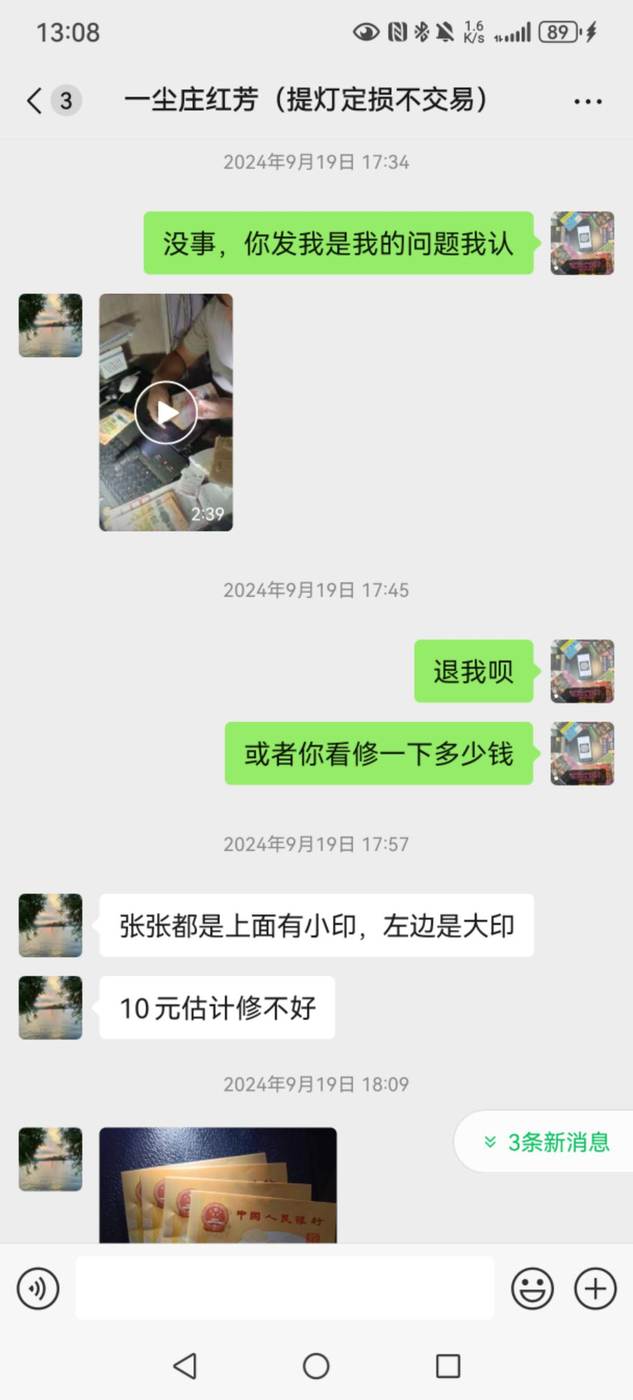
Task: Open the chat overflow menu
Action: point(588,101)
